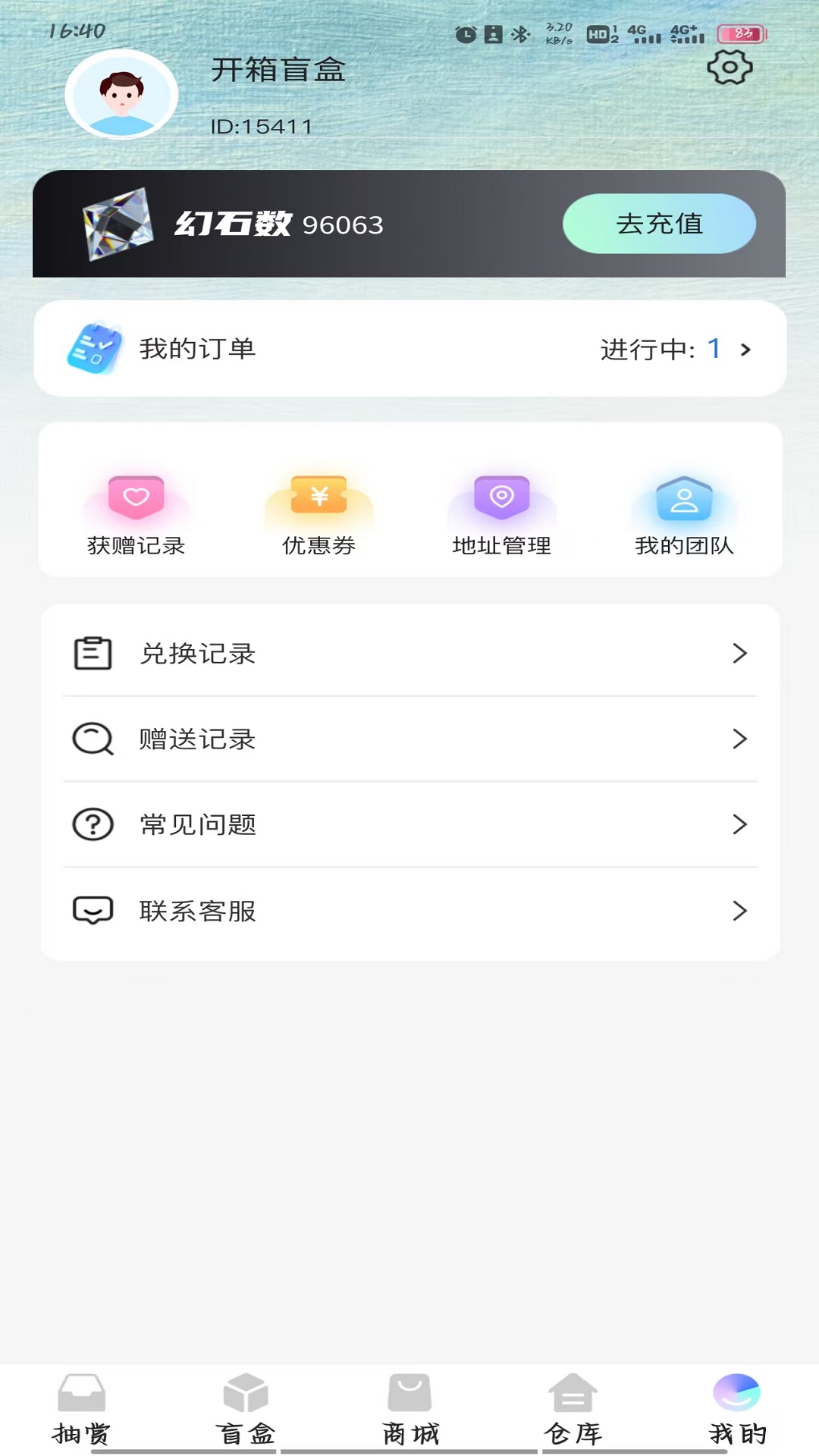This screenshot has width=819, height=1456.
Task: Open the settings gear
Action: tap(730, 68)
